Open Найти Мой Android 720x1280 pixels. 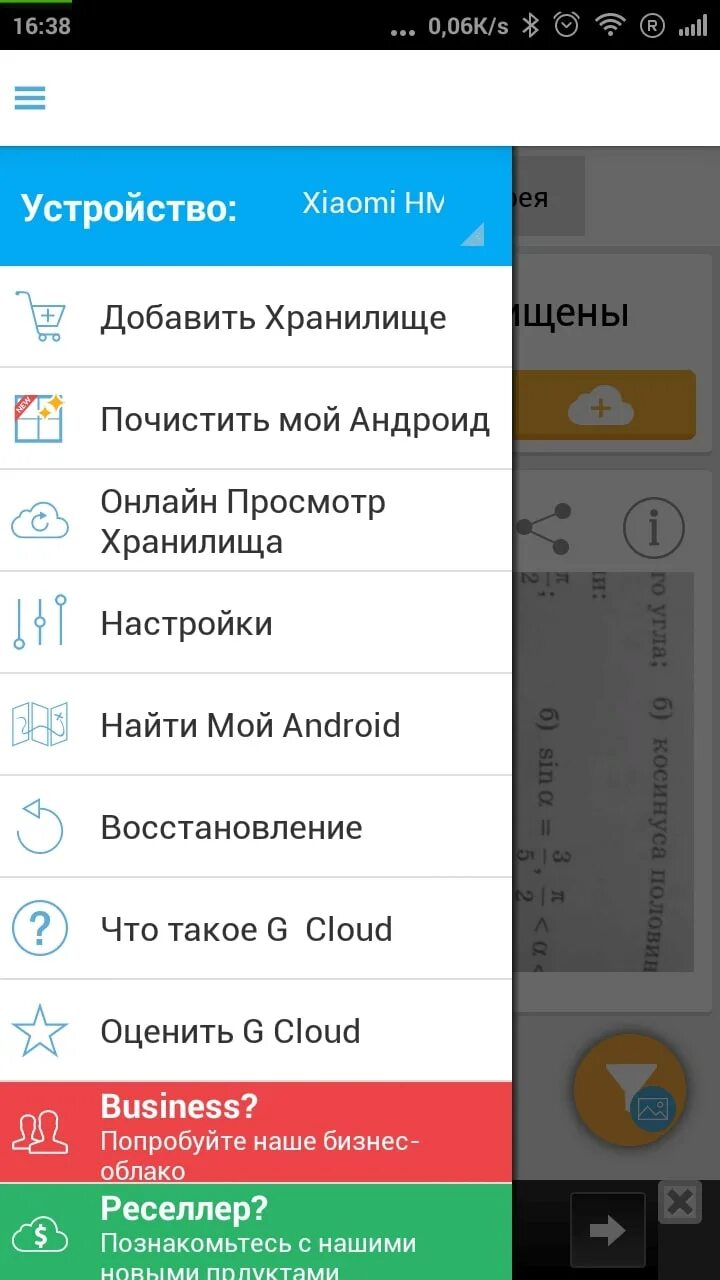pos(256,726)
